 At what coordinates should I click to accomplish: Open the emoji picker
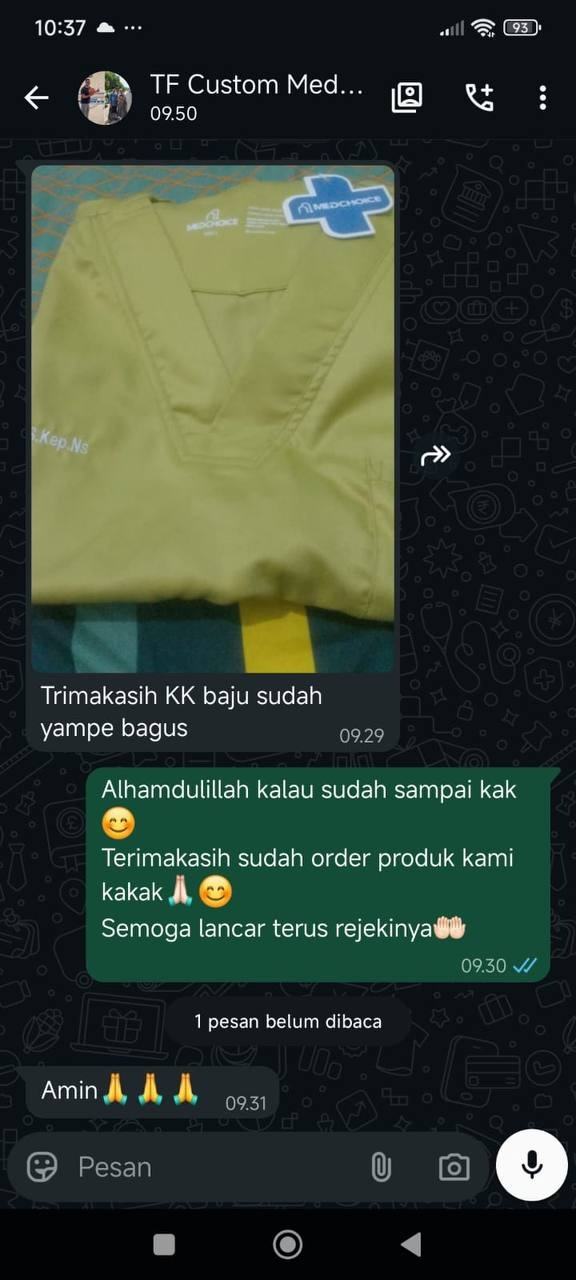coord(42,1167)
